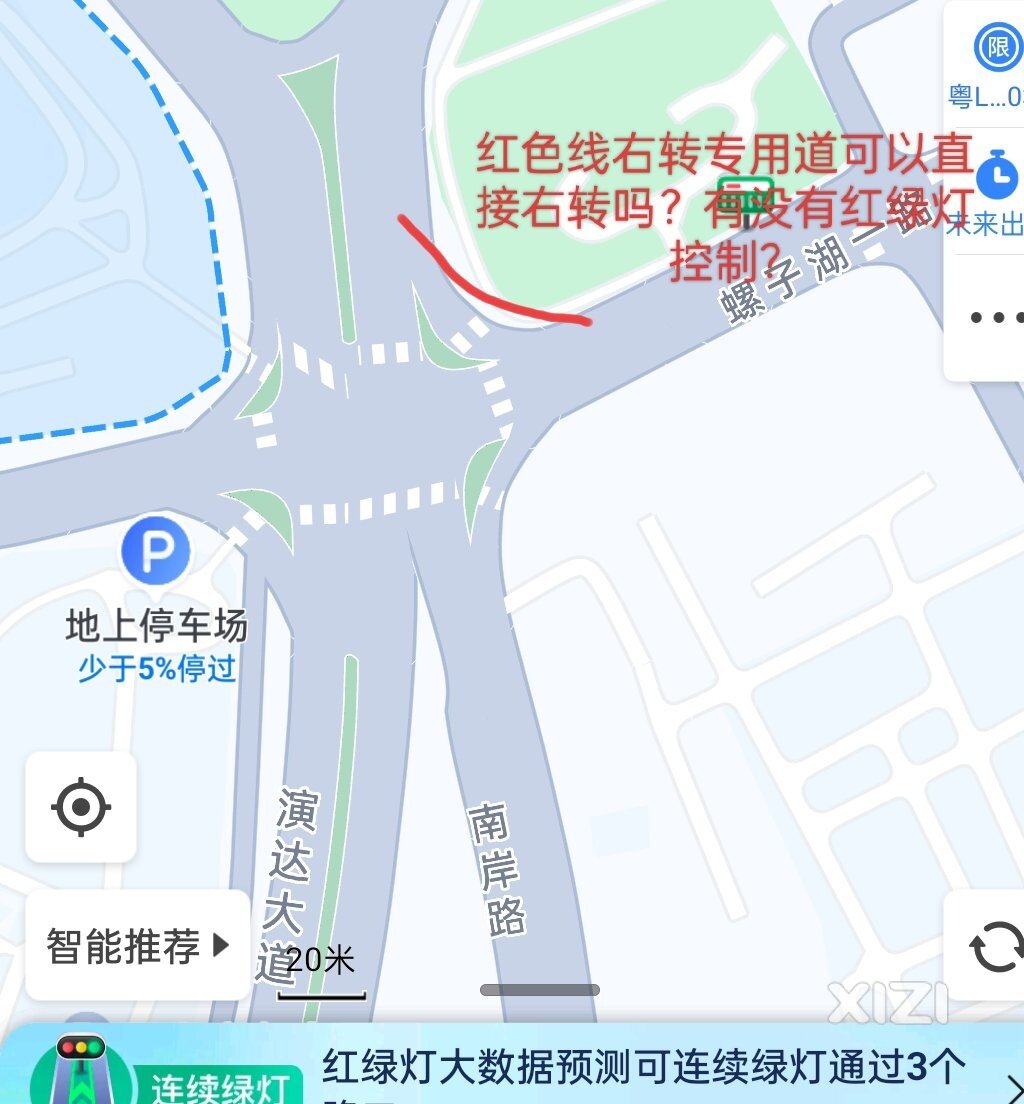Recenter the map on my location
The image size is (1024, 1104).
click(x=81, y=806)
